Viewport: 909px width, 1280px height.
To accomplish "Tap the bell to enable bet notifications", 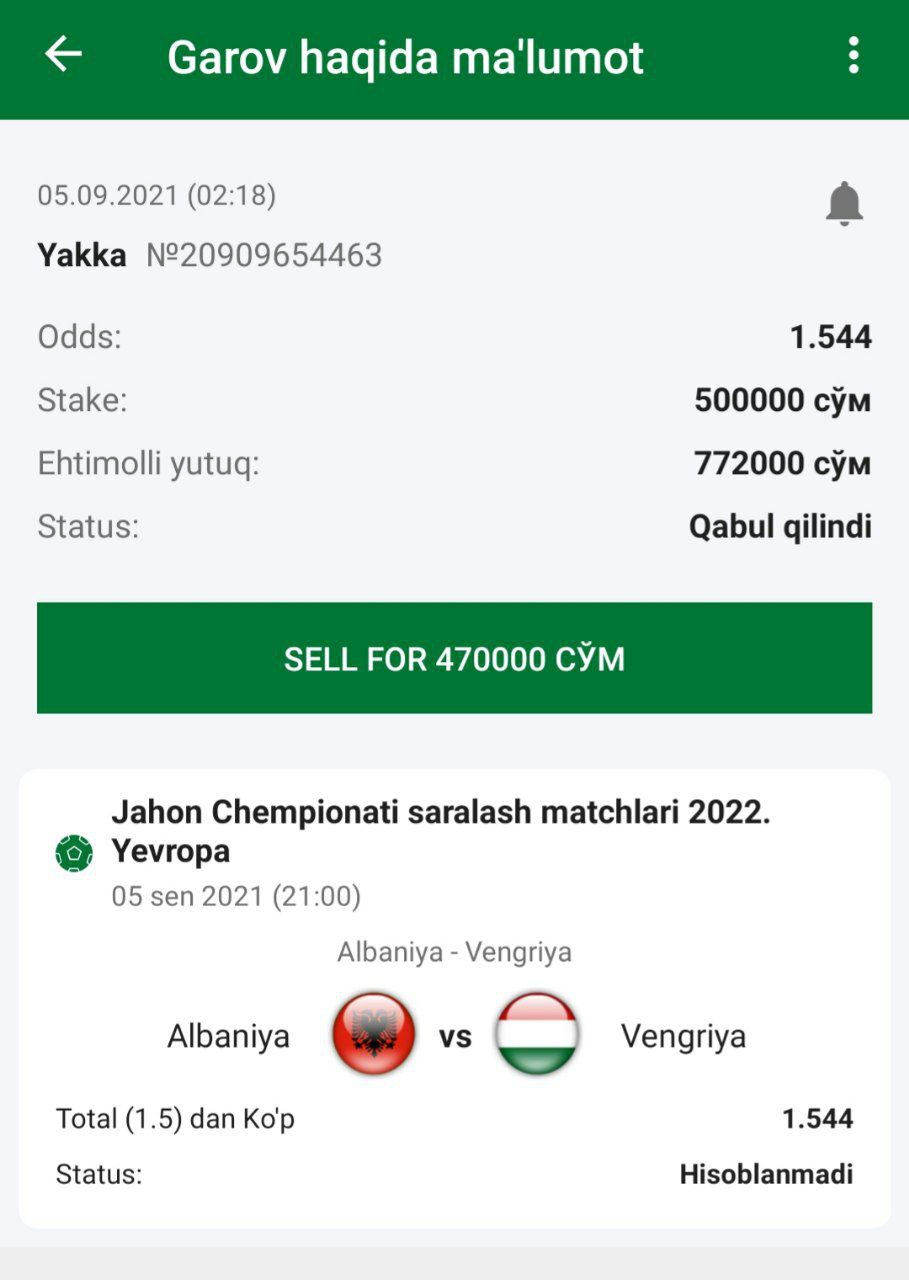I will 844,203.
